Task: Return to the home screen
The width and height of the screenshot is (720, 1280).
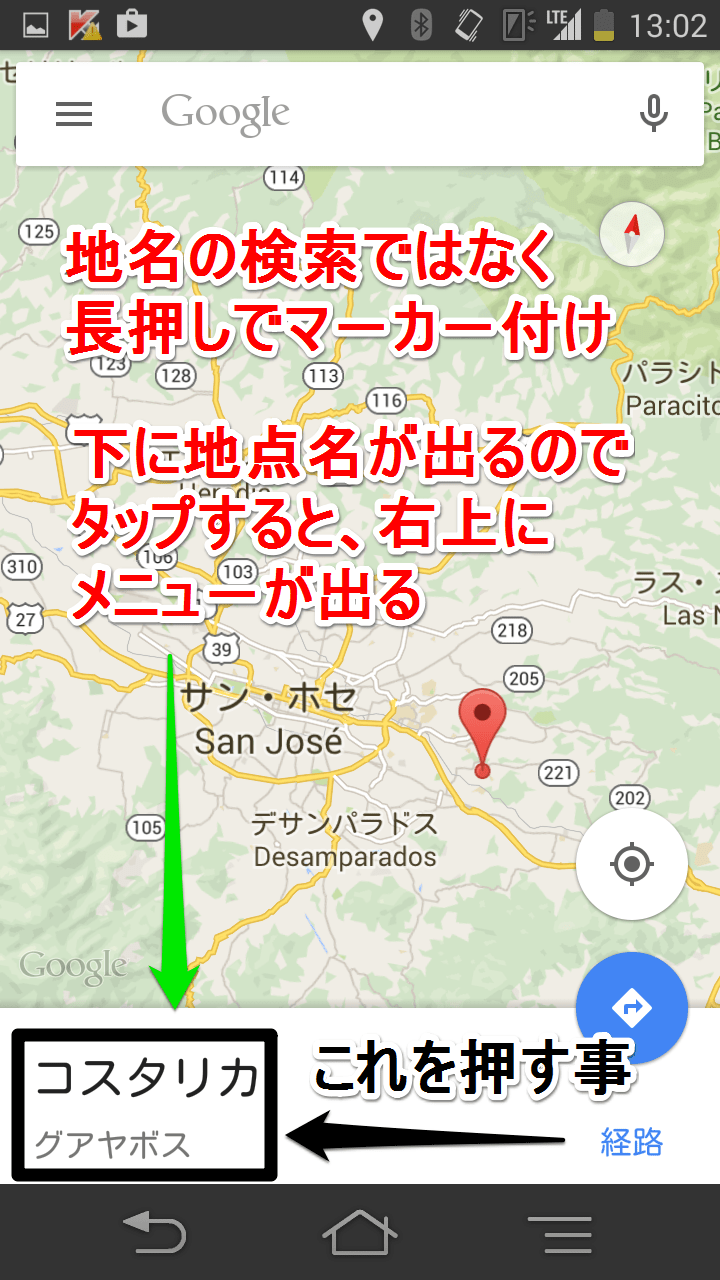Action: (x=360, y=1232)
